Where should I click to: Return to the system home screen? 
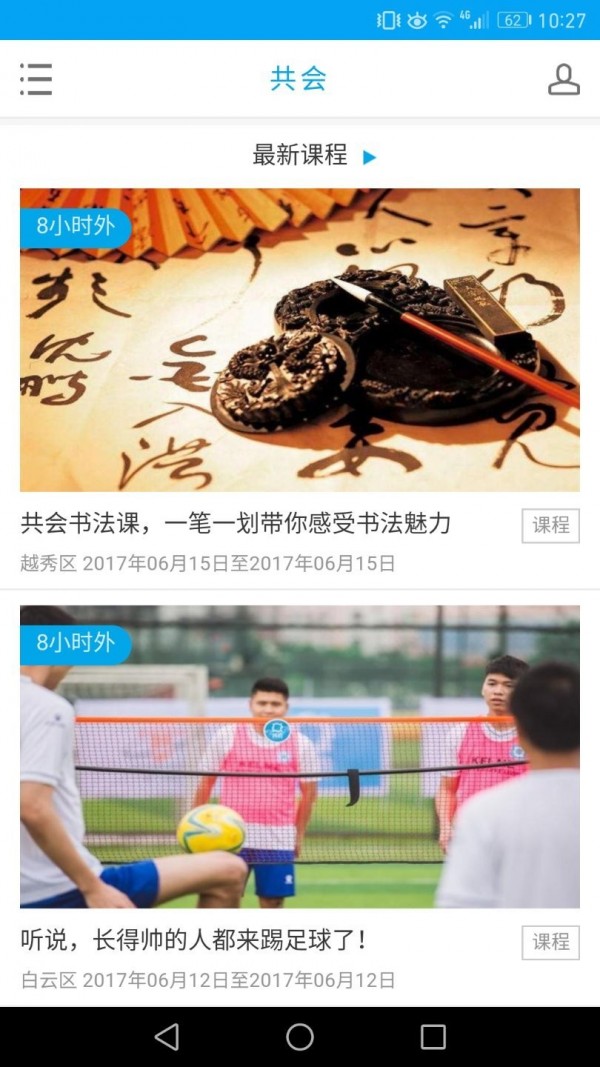pos(300,1037)
